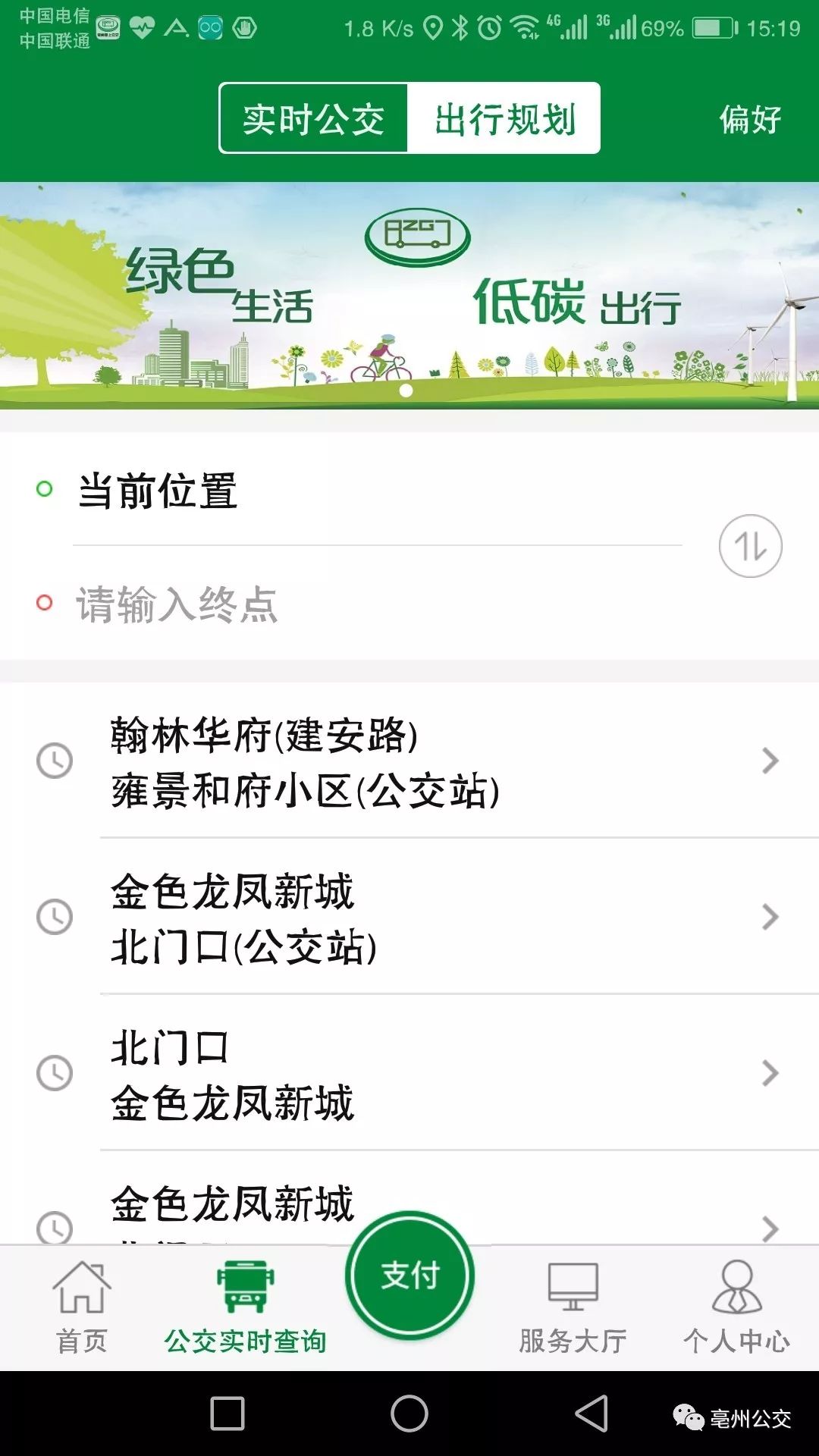Open history route 金色龙凤新城 to 北门口(公交站)
This screenshot has width=819, height=1456.
click(x=409, y=918)
